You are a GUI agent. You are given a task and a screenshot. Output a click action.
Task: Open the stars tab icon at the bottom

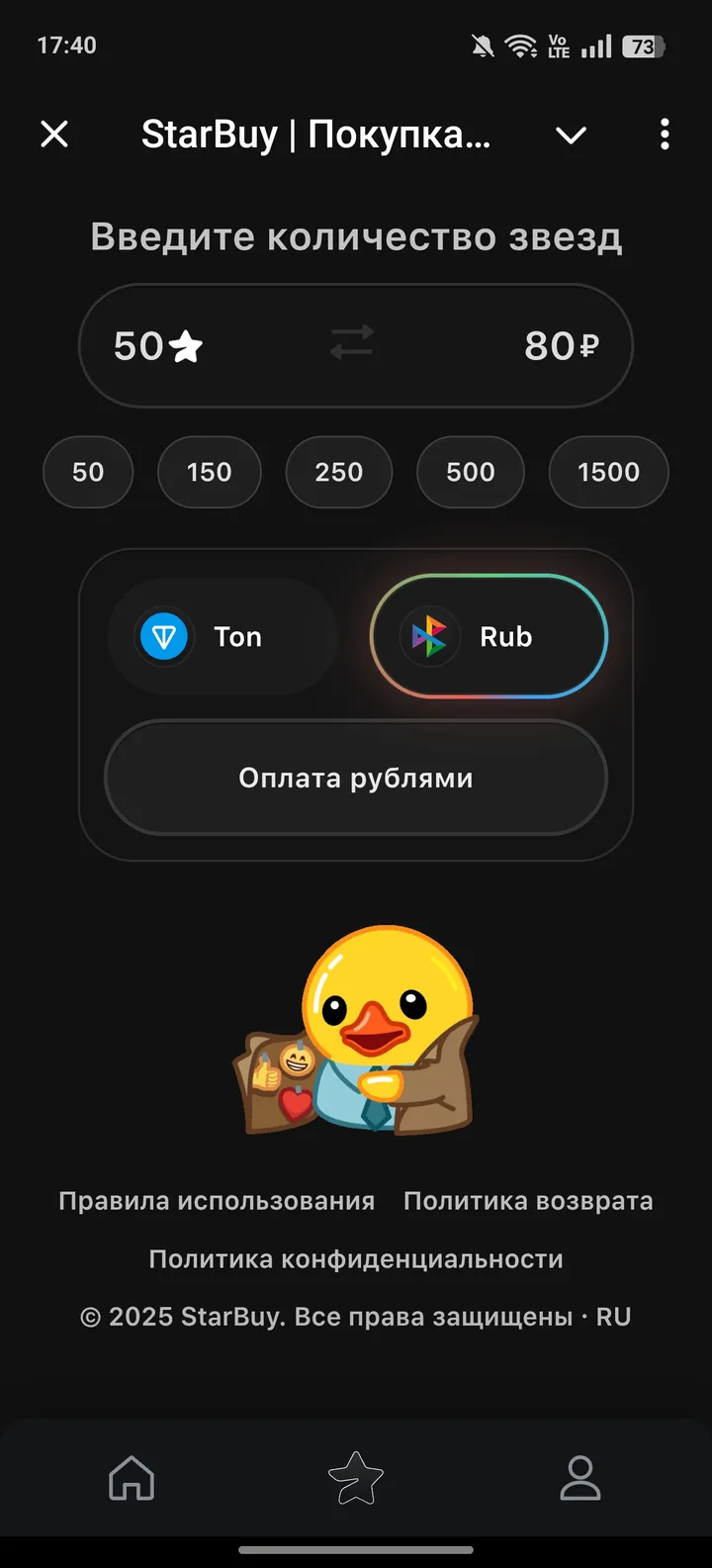tap(356, 1478)
